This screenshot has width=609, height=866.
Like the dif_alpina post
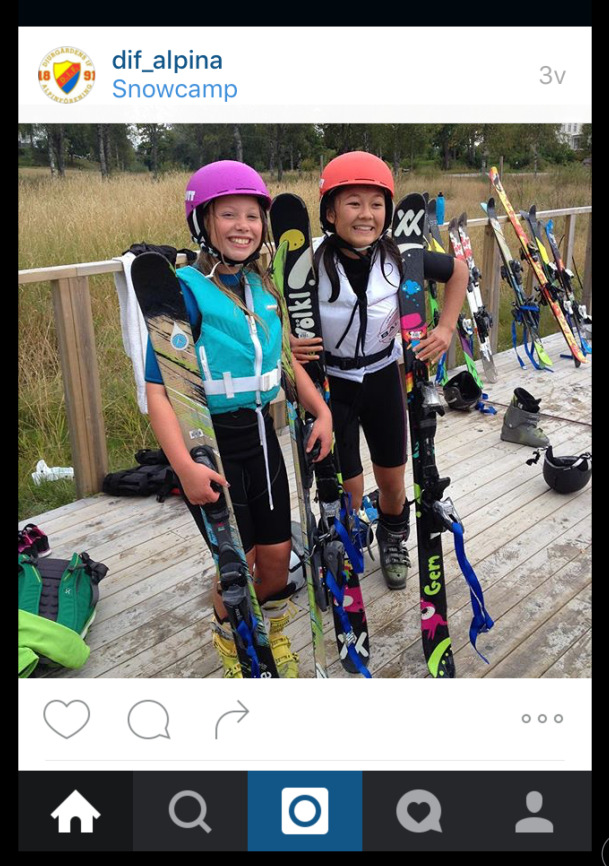pos(66,718)
